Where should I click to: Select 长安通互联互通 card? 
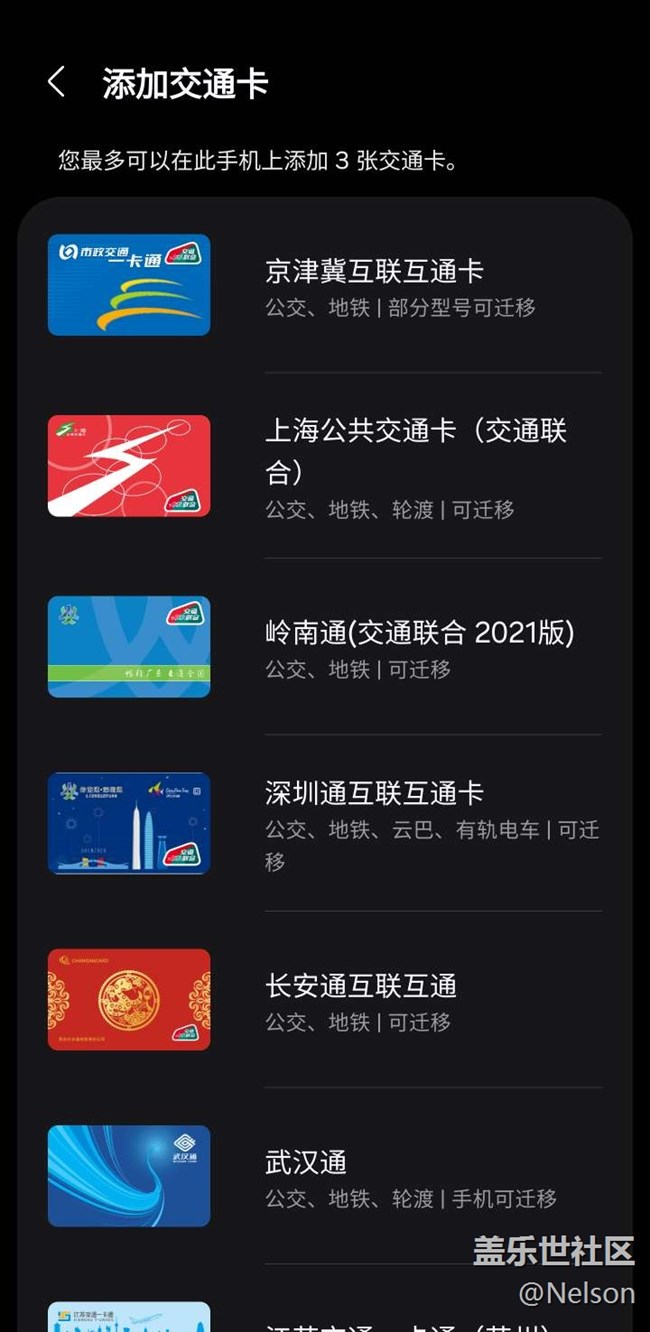coord(360,1000)
